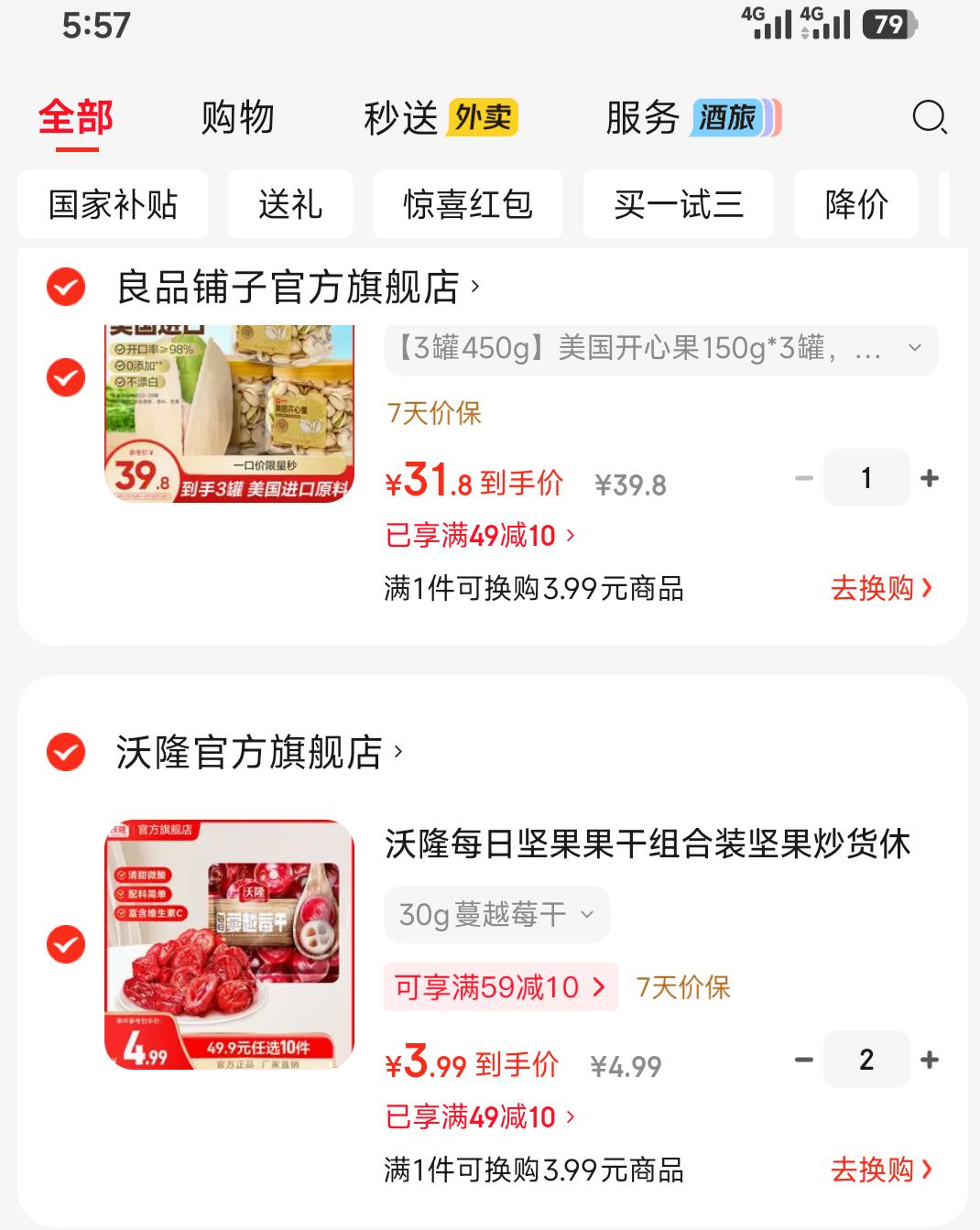Tap the 国家补贴 filter chip
980x1230 pixels.
click(112, 204)
